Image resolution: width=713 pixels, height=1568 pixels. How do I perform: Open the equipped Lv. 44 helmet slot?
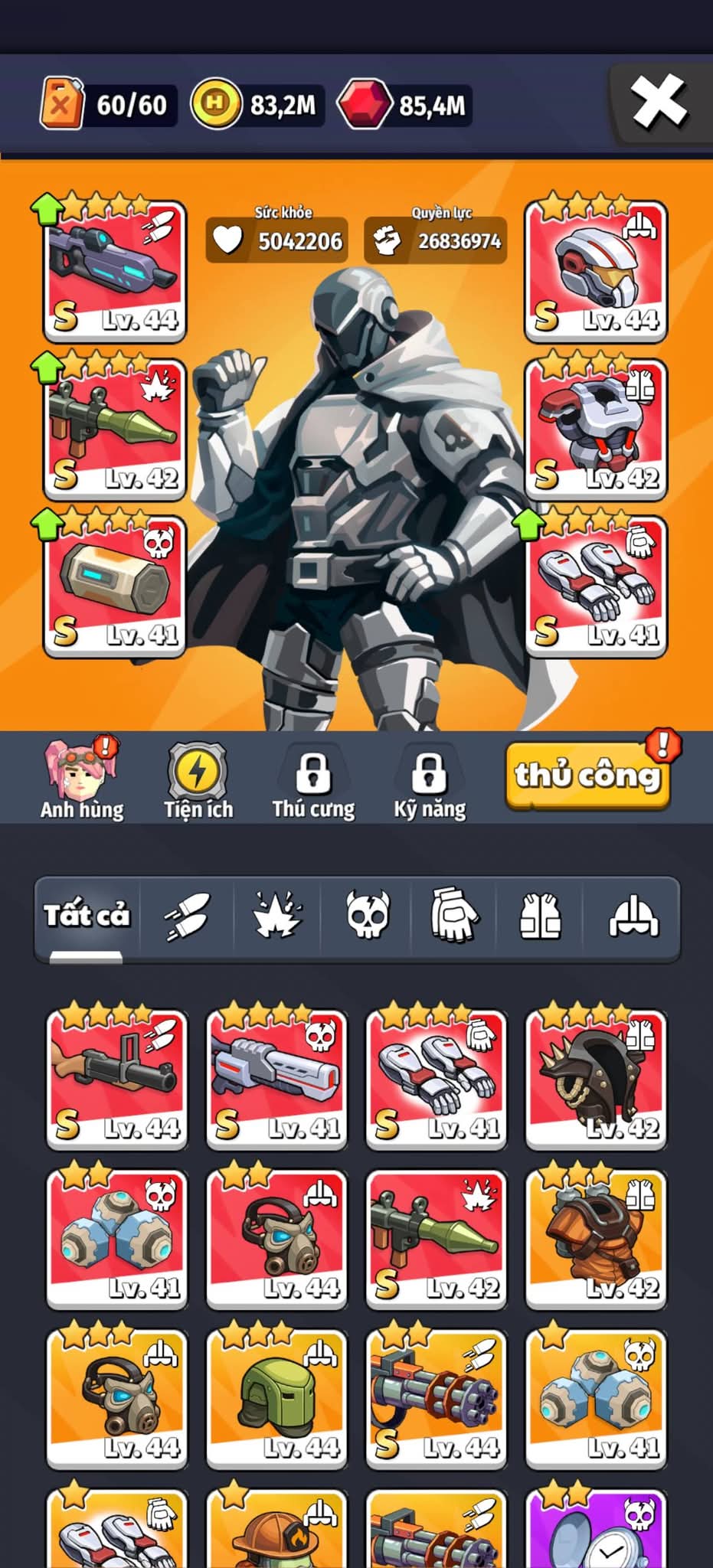[x=595, y=272]
